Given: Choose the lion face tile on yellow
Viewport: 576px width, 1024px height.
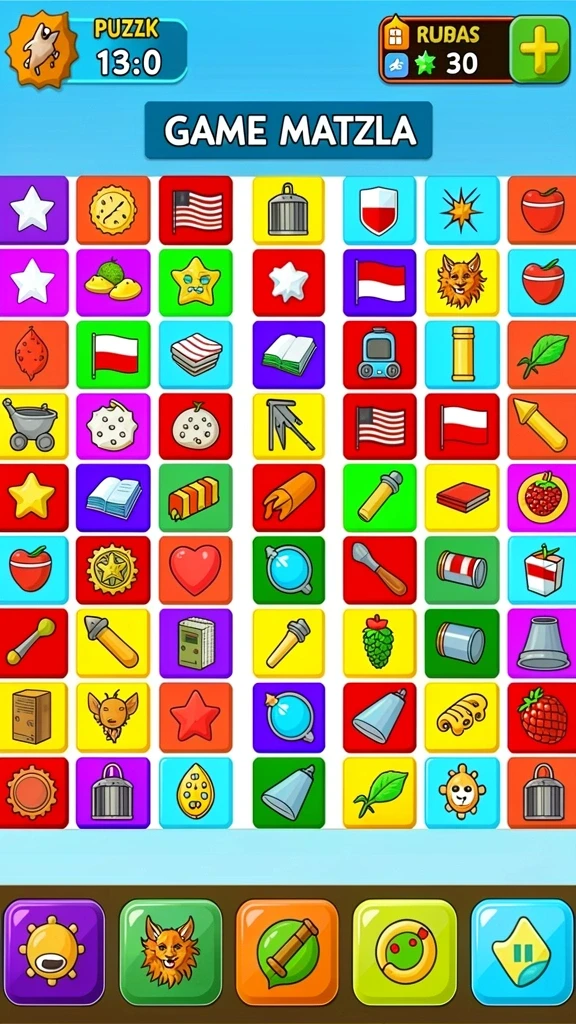Looking at the screenshot, I should point(462,282).
